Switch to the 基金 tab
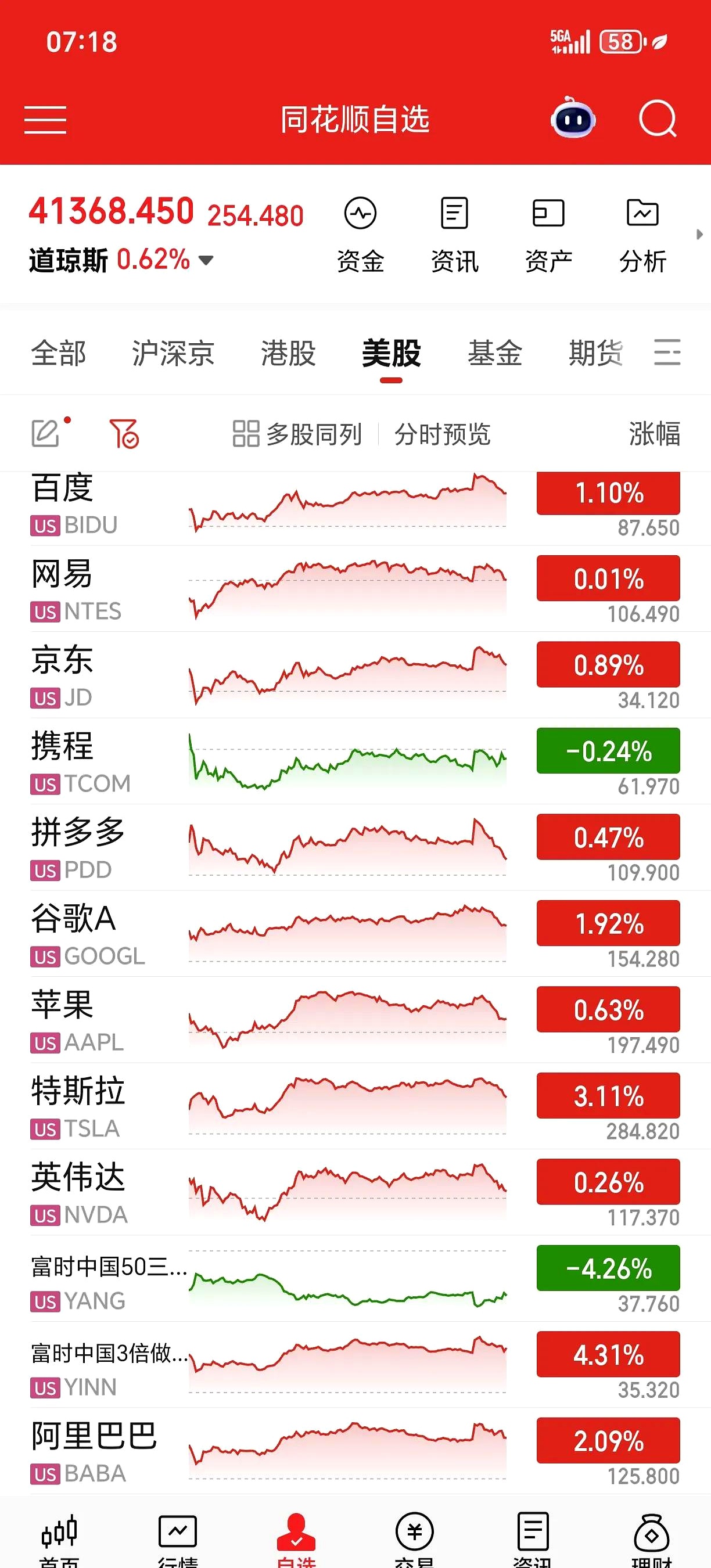Image resolution: width=711 pixels, height=1568 pixels. tap(495, 354)
